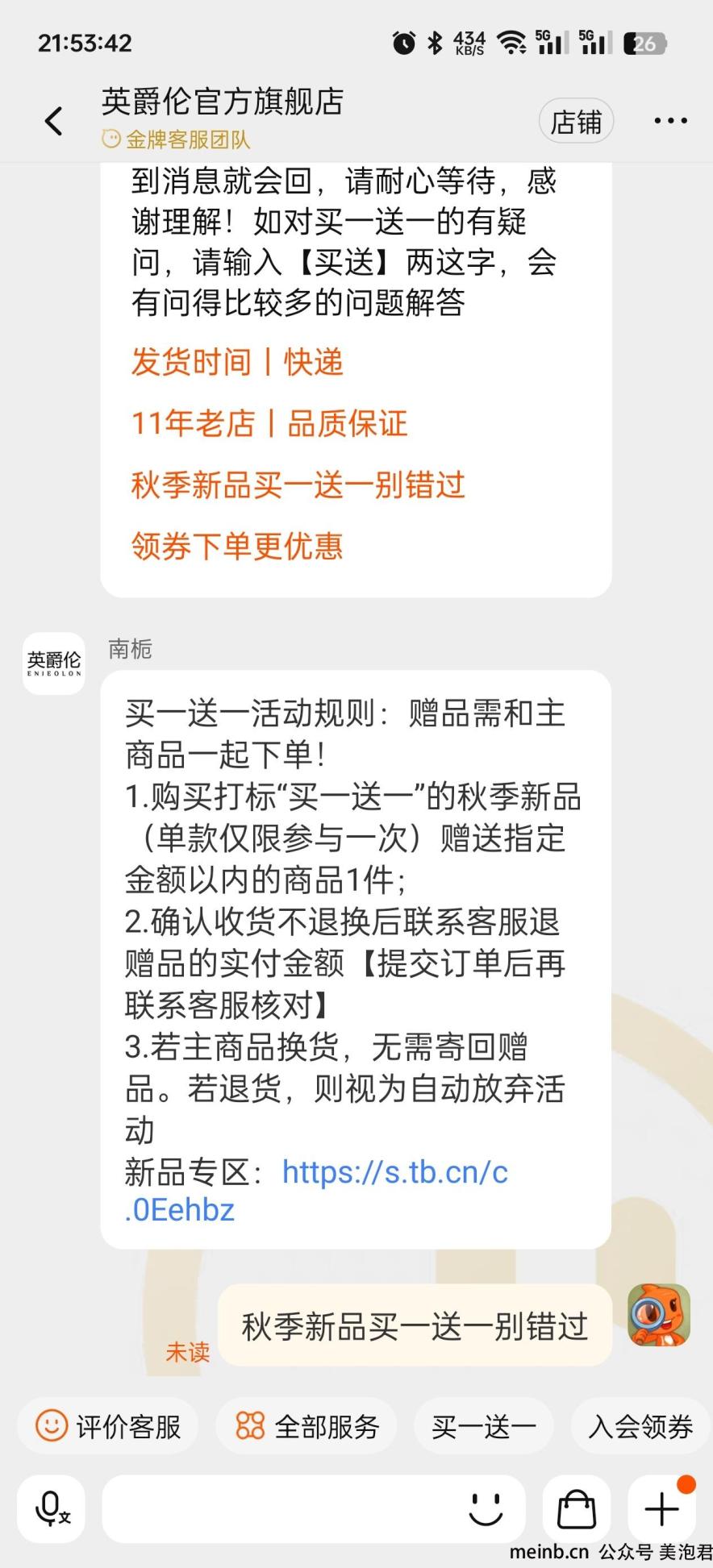The height and width of the screenshot is (1568, 713).
Task: Open the 店铺 store page
Action: coord(576,122)
